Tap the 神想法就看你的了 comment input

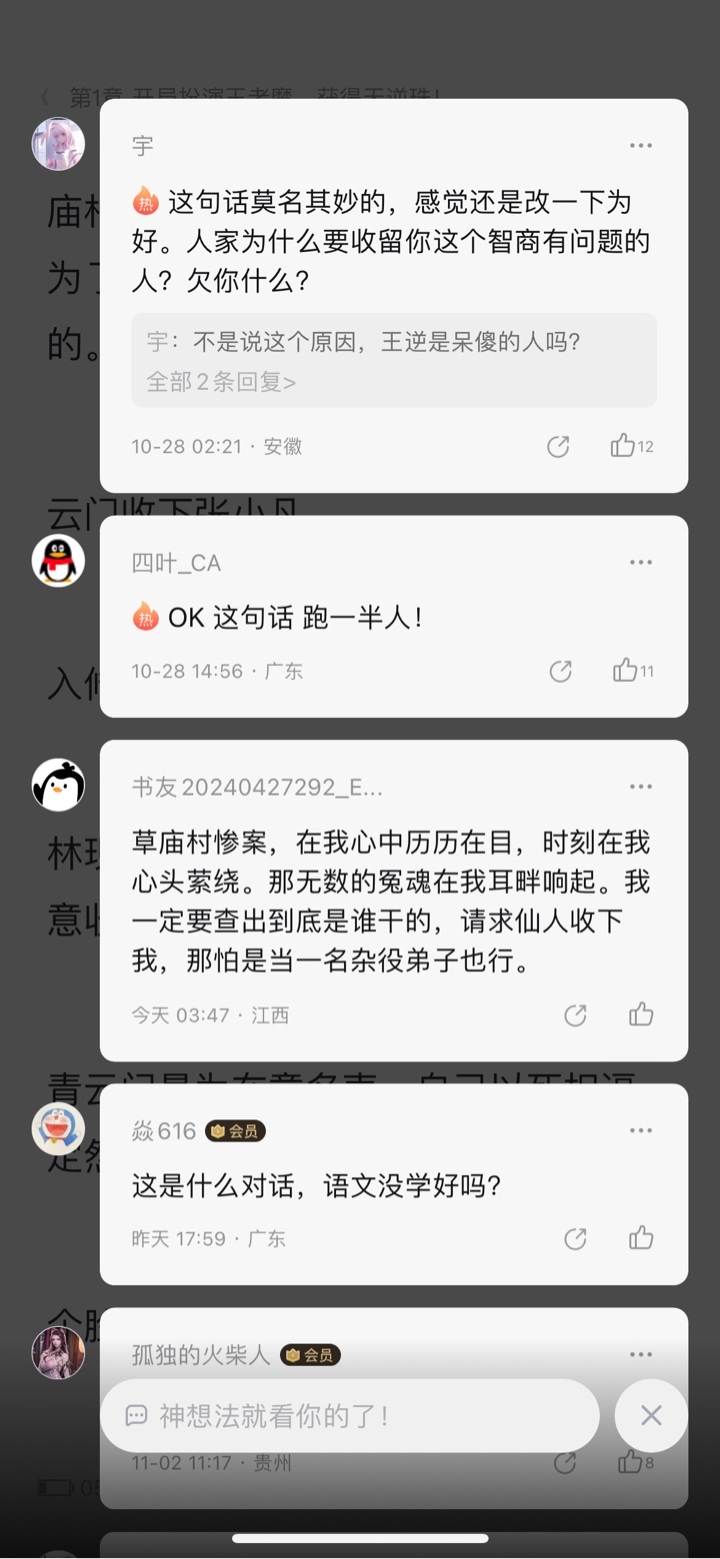(x=350, y=1416)
